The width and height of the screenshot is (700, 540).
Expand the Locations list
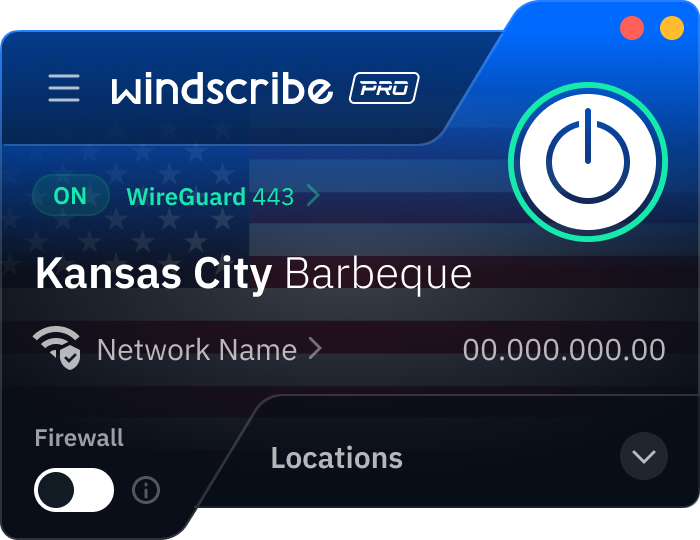644,457
